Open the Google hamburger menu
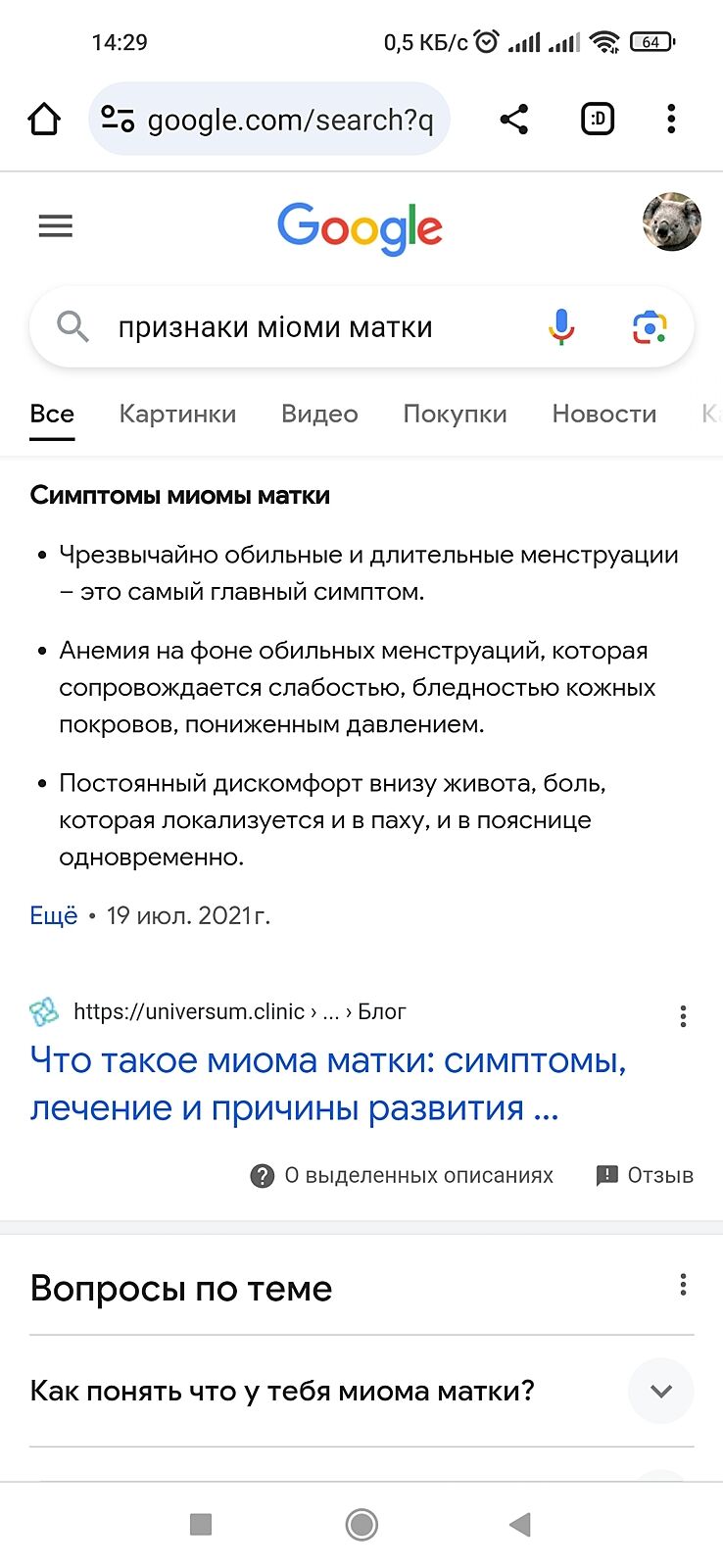723x1568 pixels. tap(56, 226)
